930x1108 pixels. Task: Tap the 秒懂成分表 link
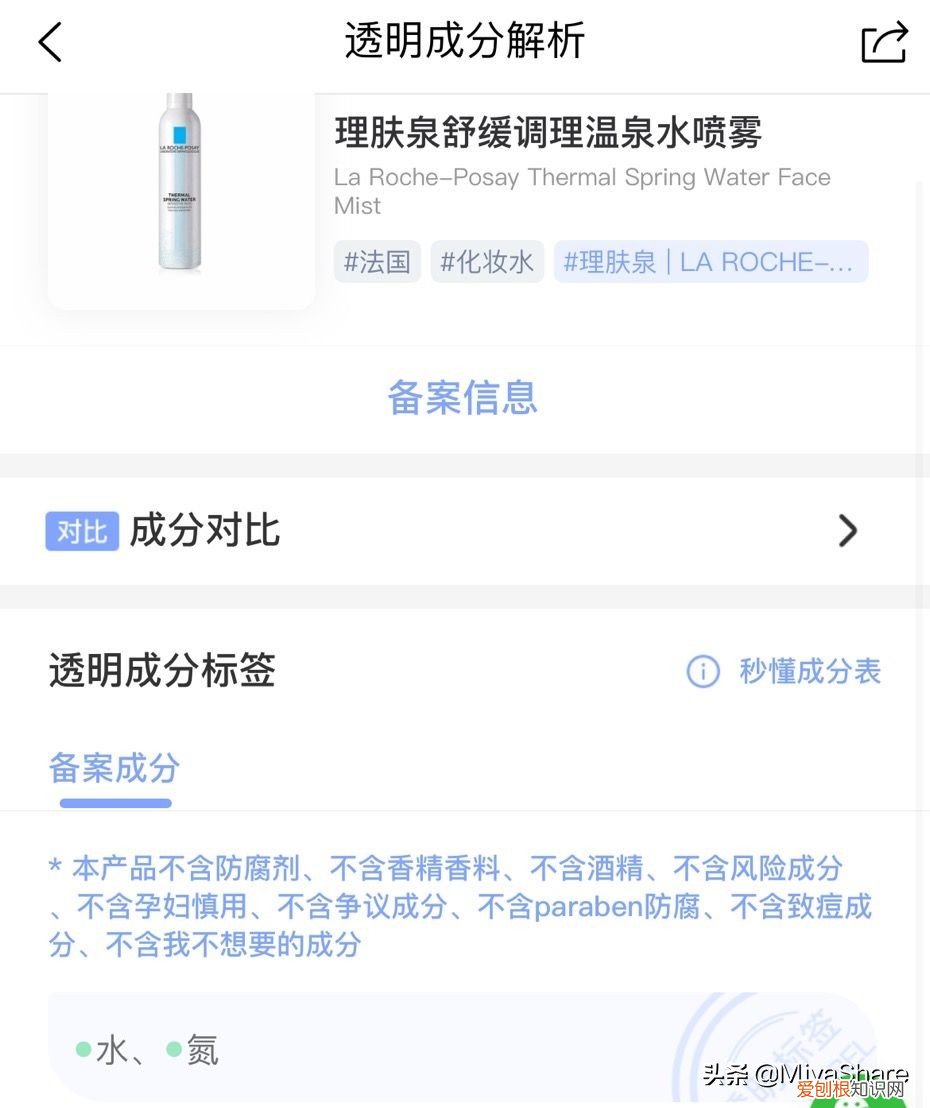[x=810, y=672]
